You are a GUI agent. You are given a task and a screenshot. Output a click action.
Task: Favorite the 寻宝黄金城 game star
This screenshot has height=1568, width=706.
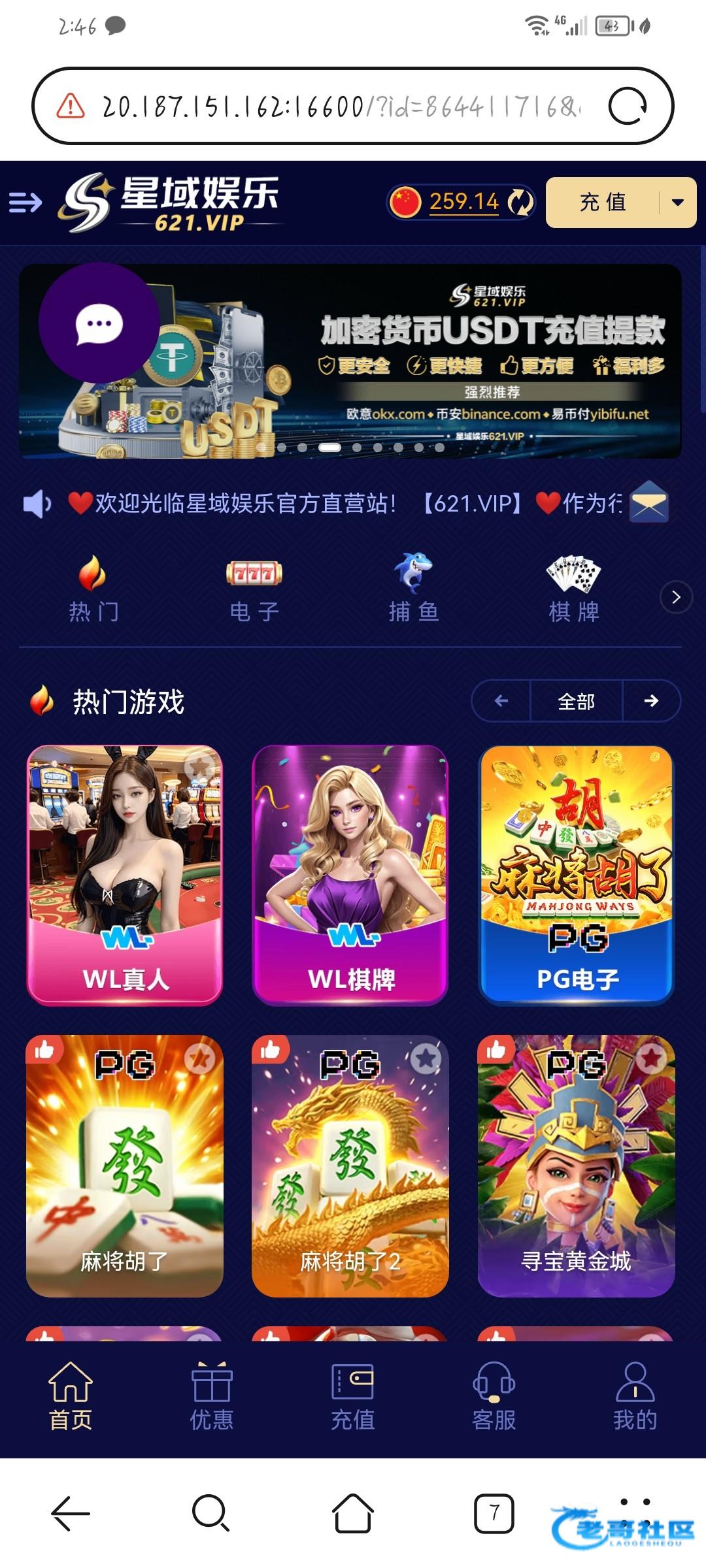tap(651, 1058)
